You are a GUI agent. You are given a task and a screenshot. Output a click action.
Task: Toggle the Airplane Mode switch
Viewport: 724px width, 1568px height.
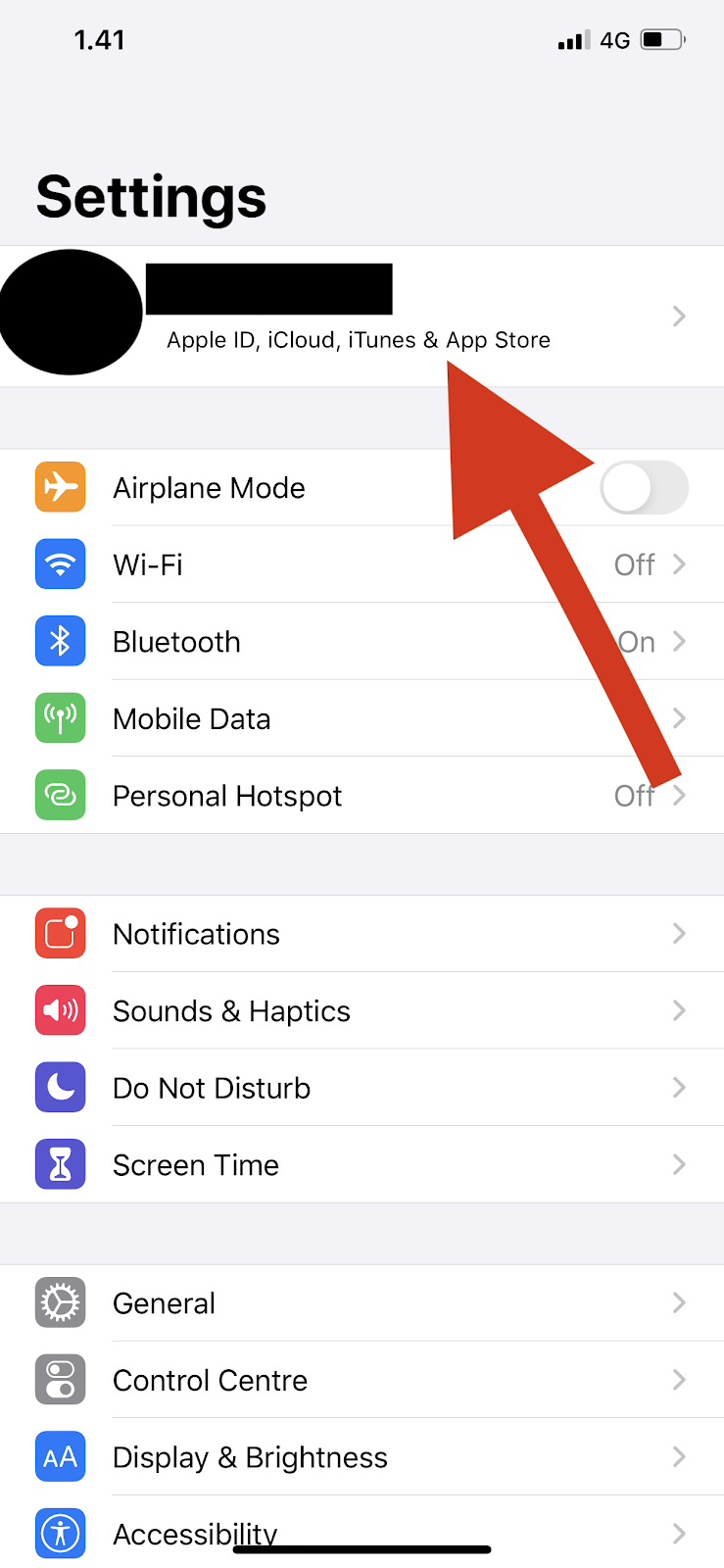[643, 488]
